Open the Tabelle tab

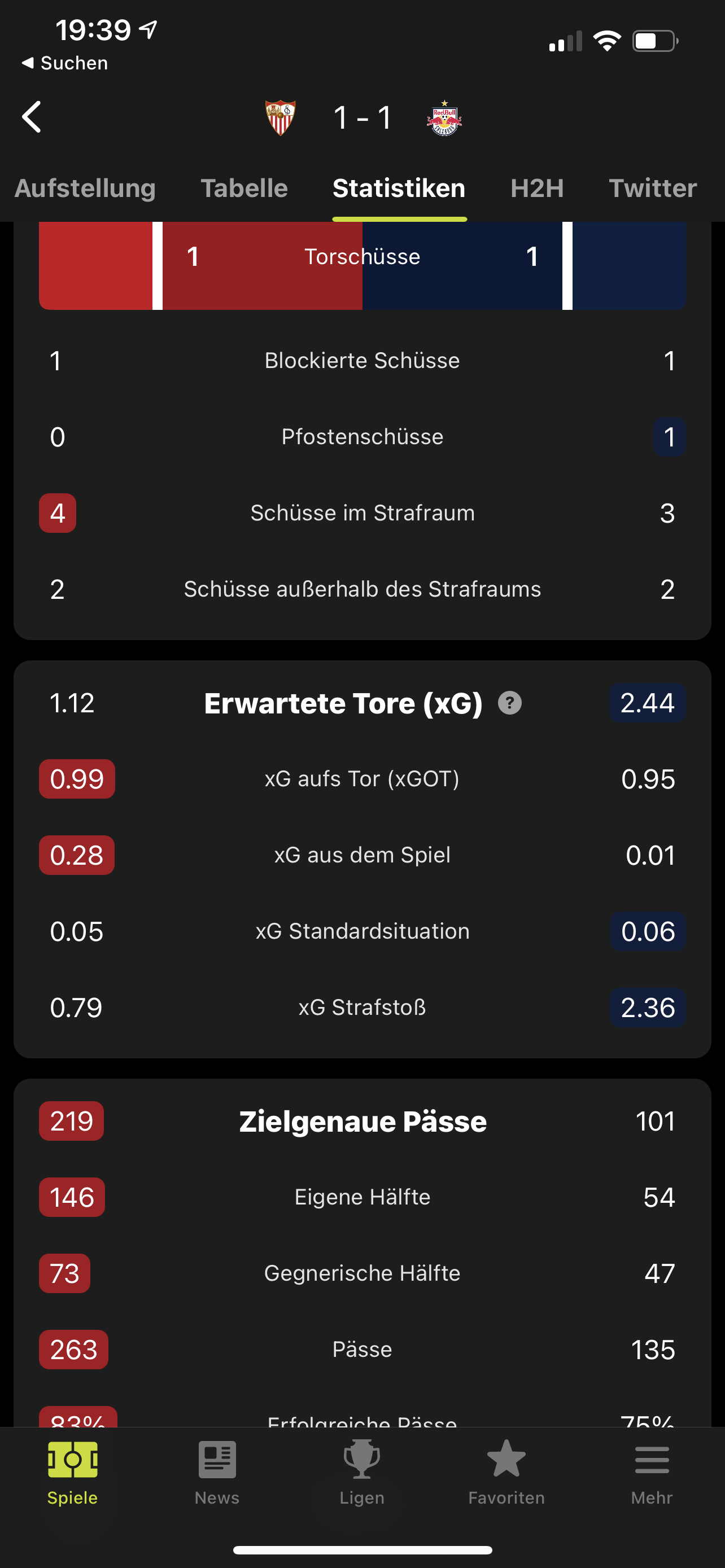244,188
